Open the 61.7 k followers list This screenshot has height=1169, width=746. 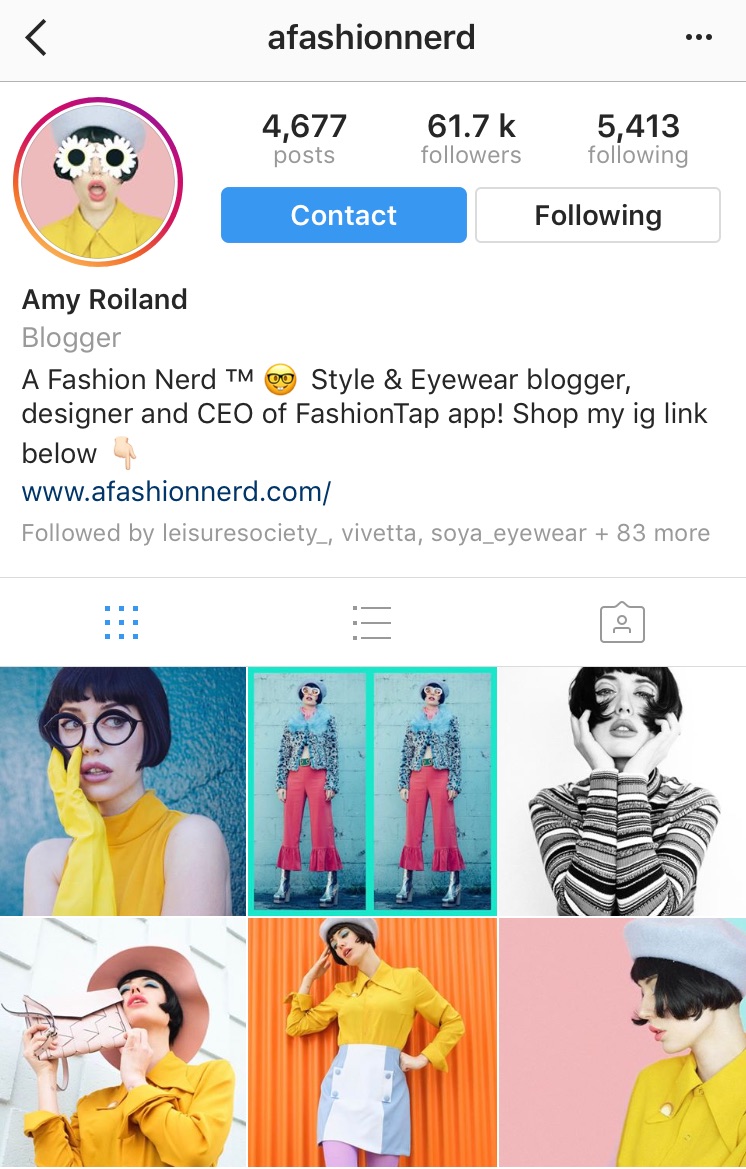(471, 138)
